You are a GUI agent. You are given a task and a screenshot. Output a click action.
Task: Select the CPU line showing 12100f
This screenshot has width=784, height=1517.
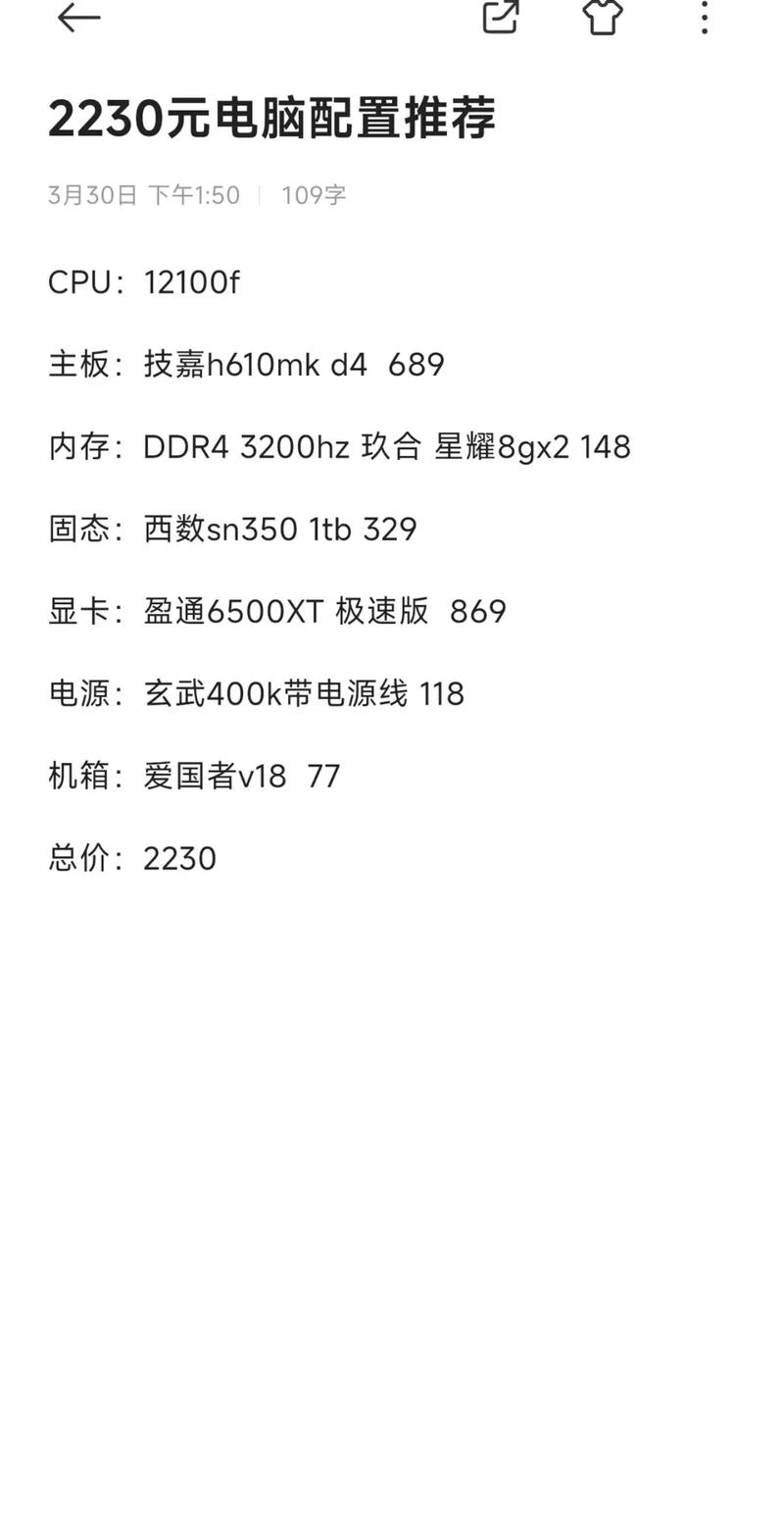tap(145, 282)
